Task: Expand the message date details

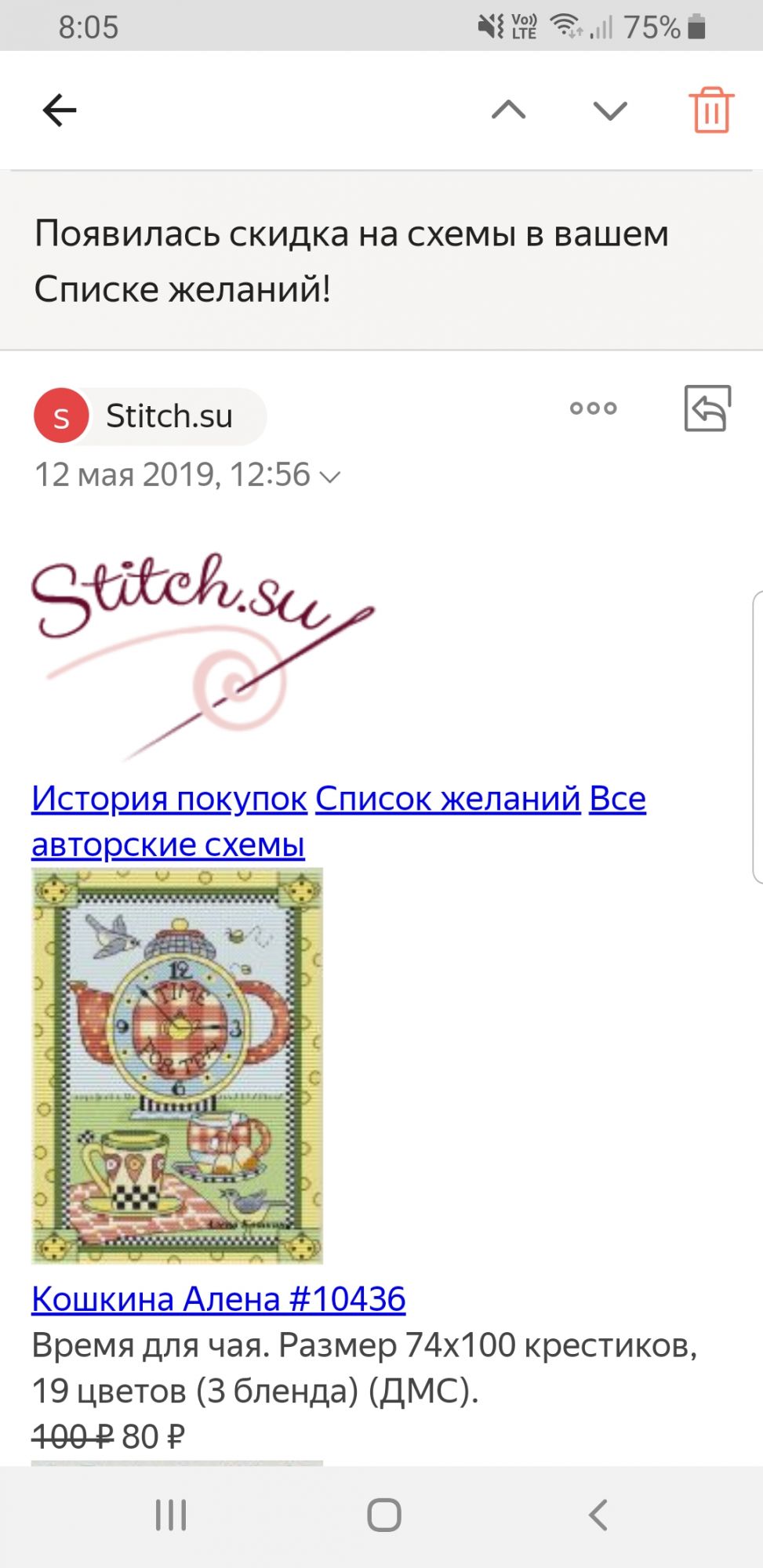Action: pyautogui.click(x=331, y=476)
